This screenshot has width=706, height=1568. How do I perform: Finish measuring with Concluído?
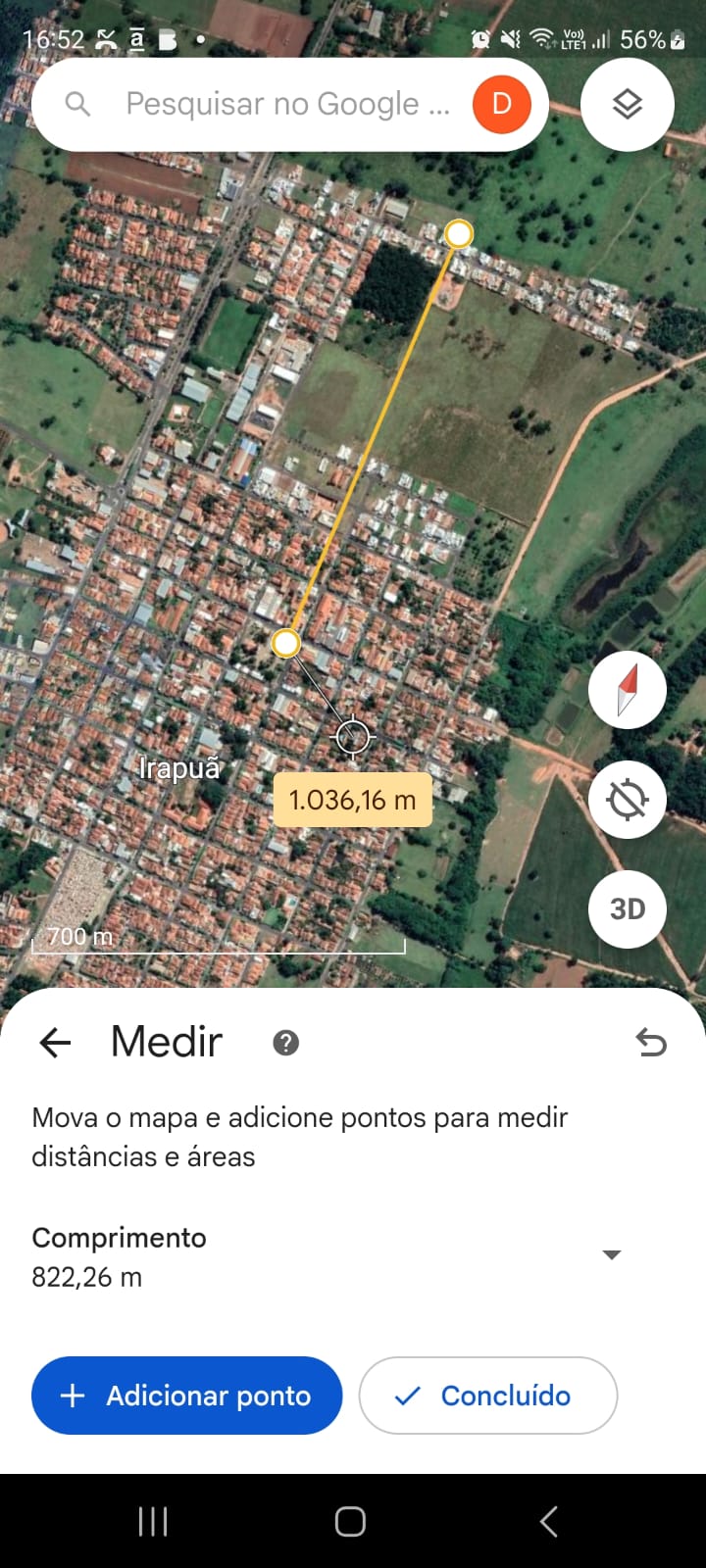pos(487,1396)
